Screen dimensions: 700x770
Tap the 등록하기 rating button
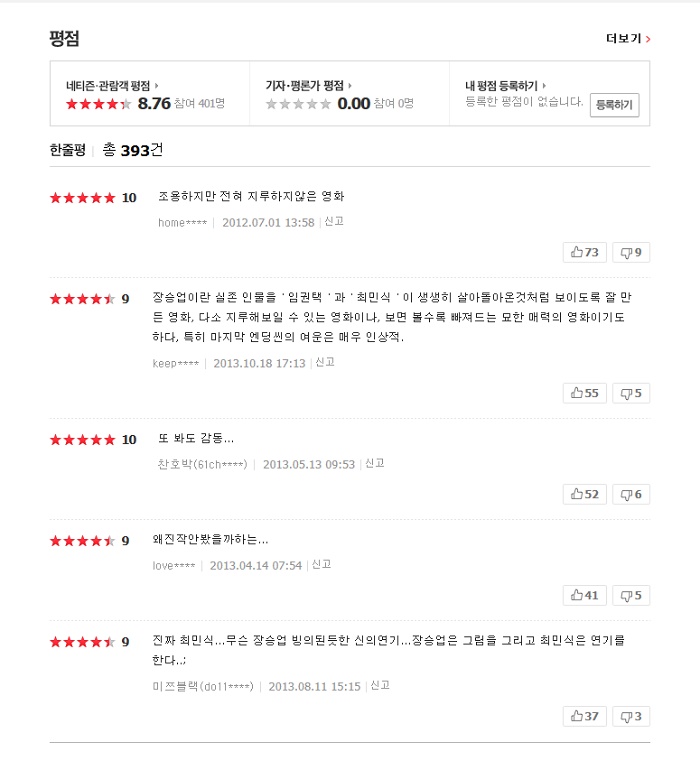[614, 104]
